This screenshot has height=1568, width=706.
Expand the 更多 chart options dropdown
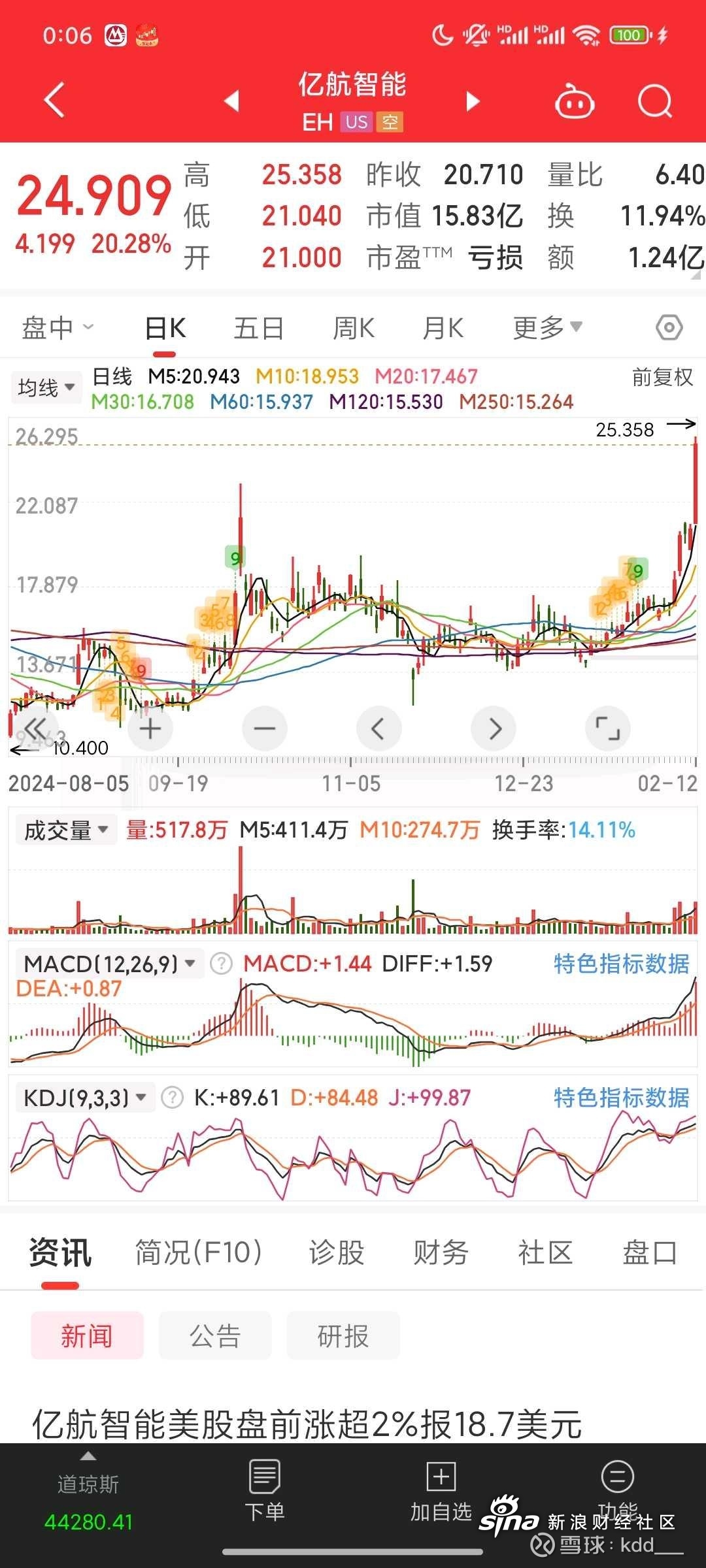point(548,328)
